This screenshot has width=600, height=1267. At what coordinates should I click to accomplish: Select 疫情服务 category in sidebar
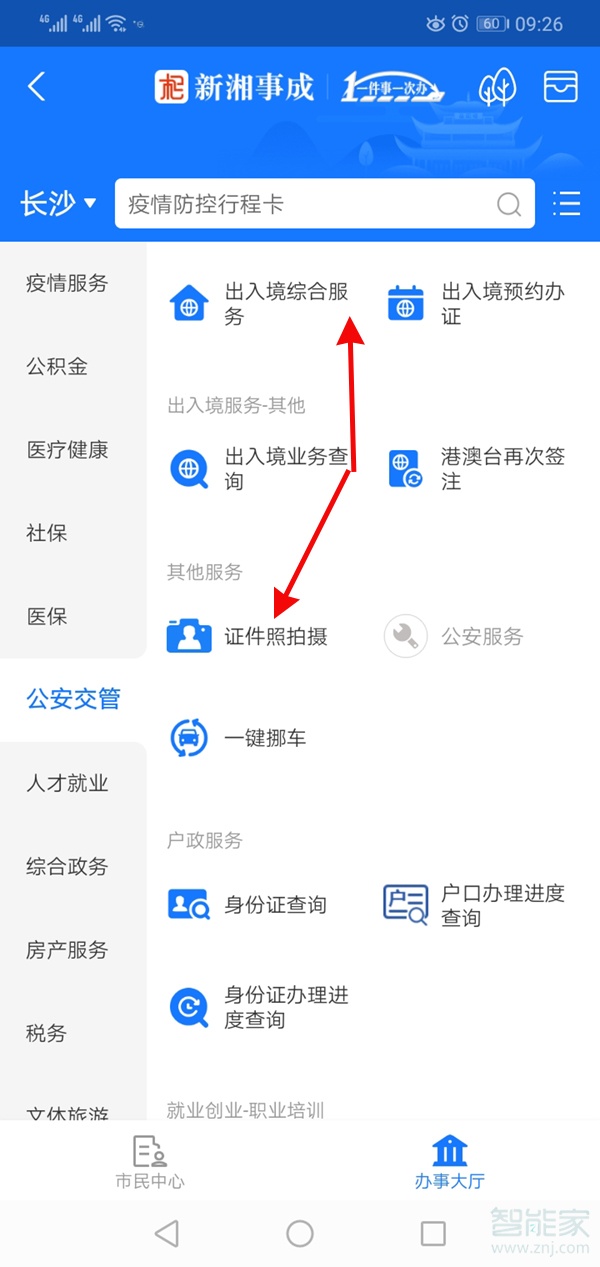(x=67, y=283)
